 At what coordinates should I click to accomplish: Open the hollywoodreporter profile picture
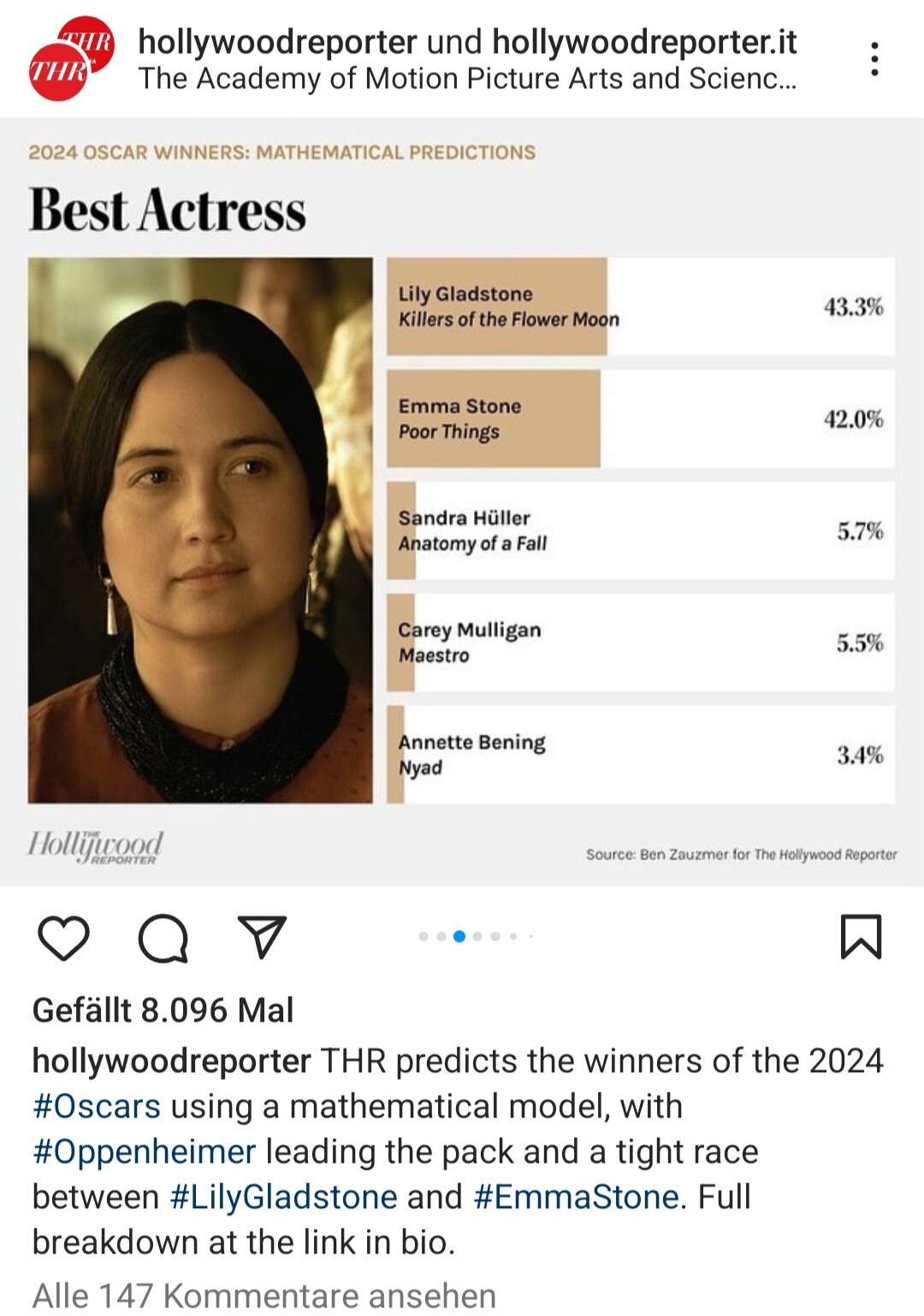[71, 58]
